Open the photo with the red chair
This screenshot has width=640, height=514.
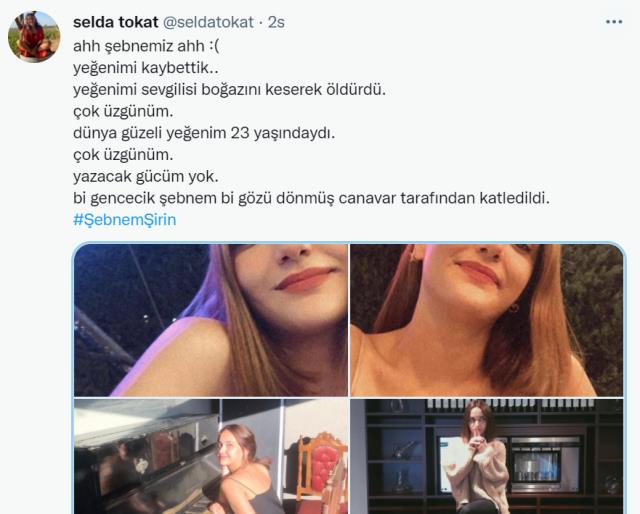click(211, 456)
